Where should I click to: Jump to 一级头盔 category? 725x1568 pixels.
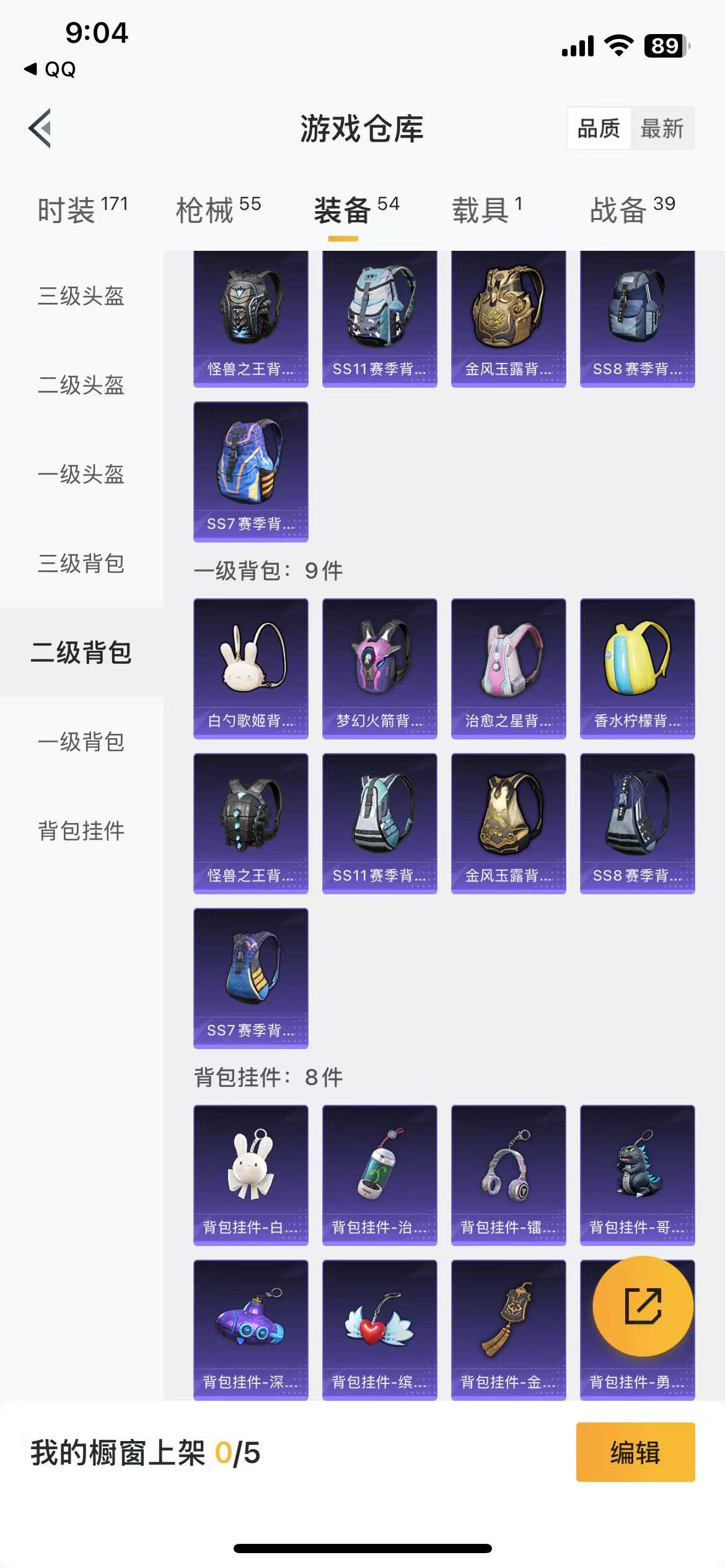(x=81, y=474)
